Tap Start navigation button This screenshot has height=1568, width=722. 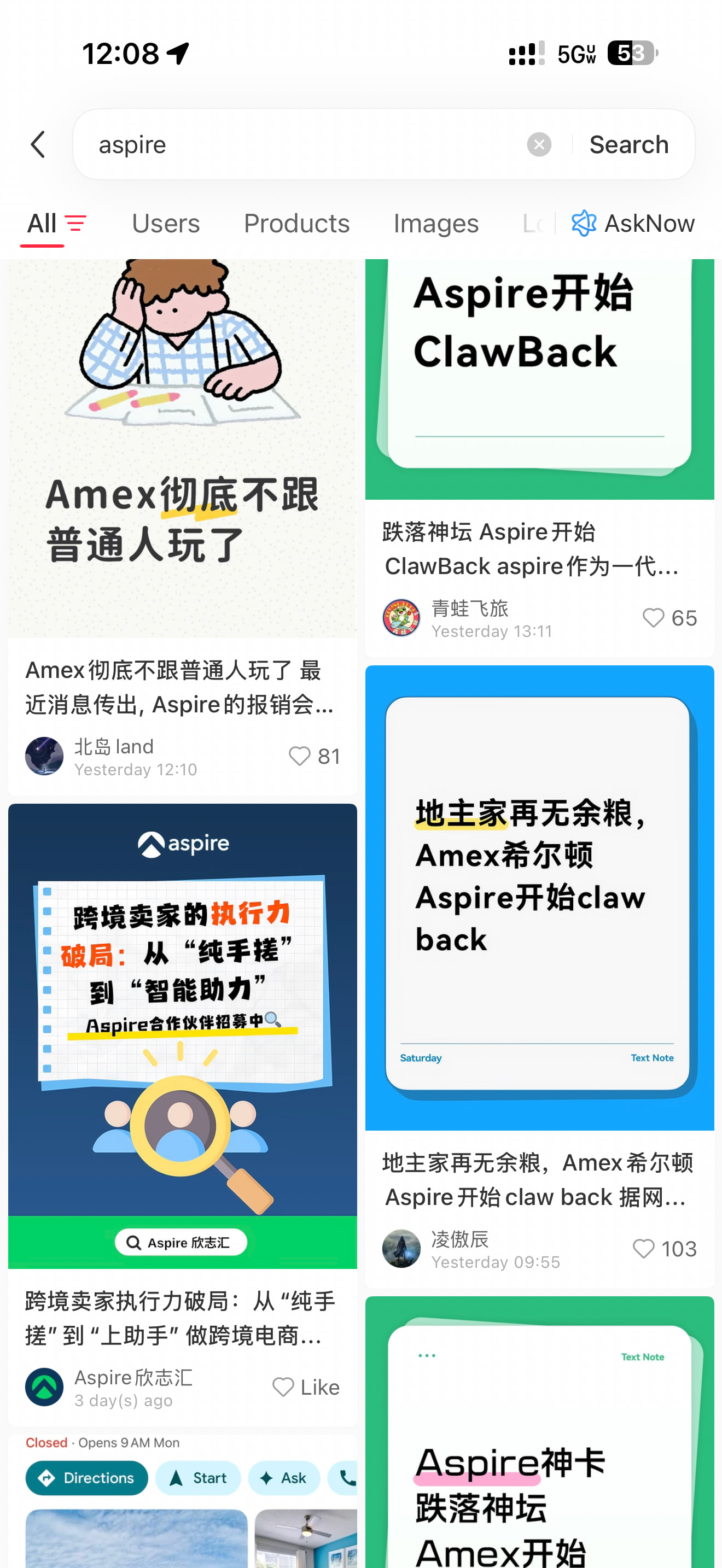coord(198,1477)
